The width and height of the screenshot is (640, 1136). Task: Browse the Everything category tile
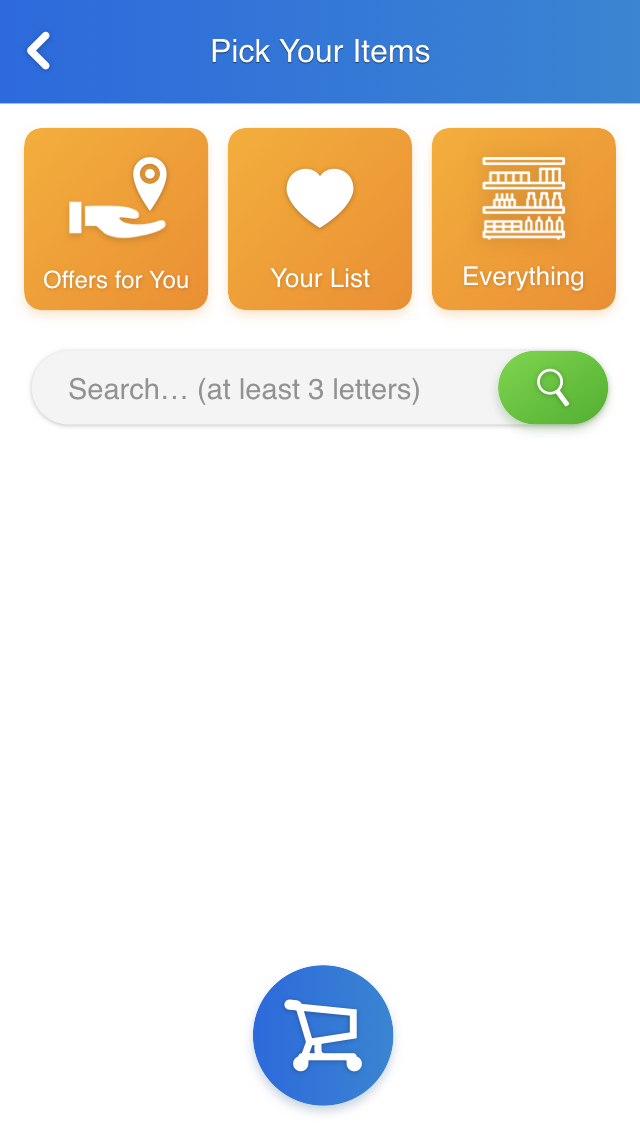pos(524,219)
